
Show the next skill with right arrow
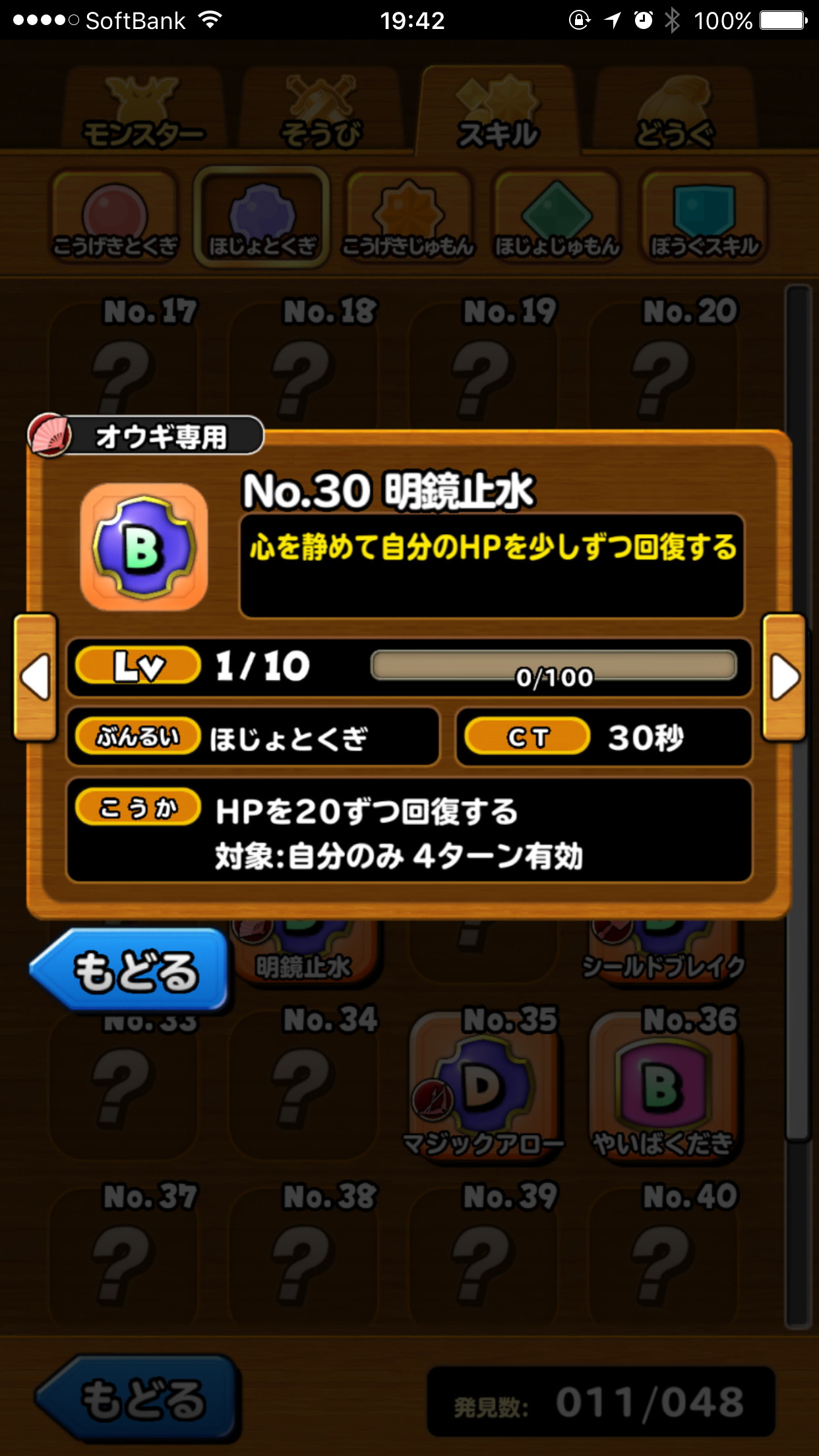[783, 677]
